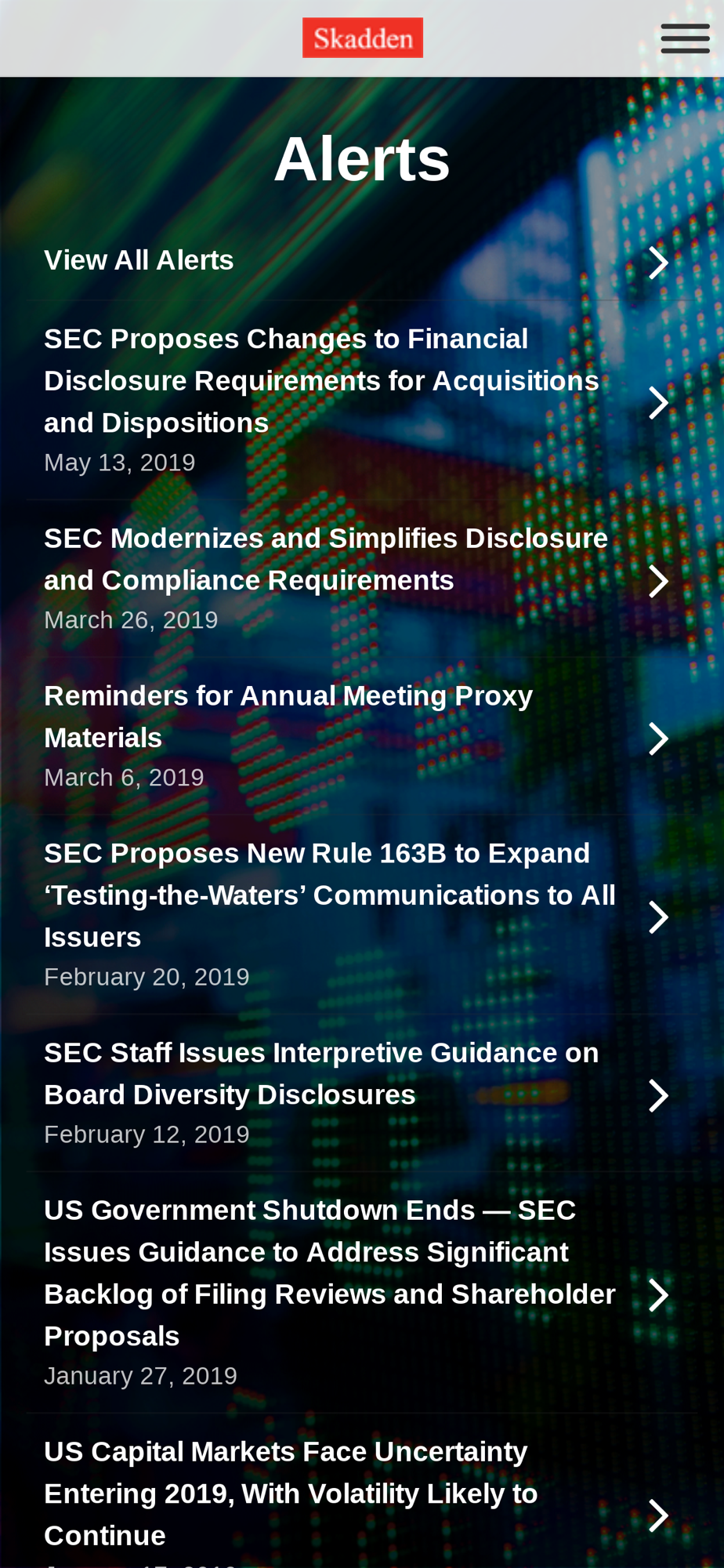Viewport: 724px width, 1568px height.
Task: Open the May 13, 2019 financial disclosure alert
Action: pyautogui.click(x=362, y=401)
